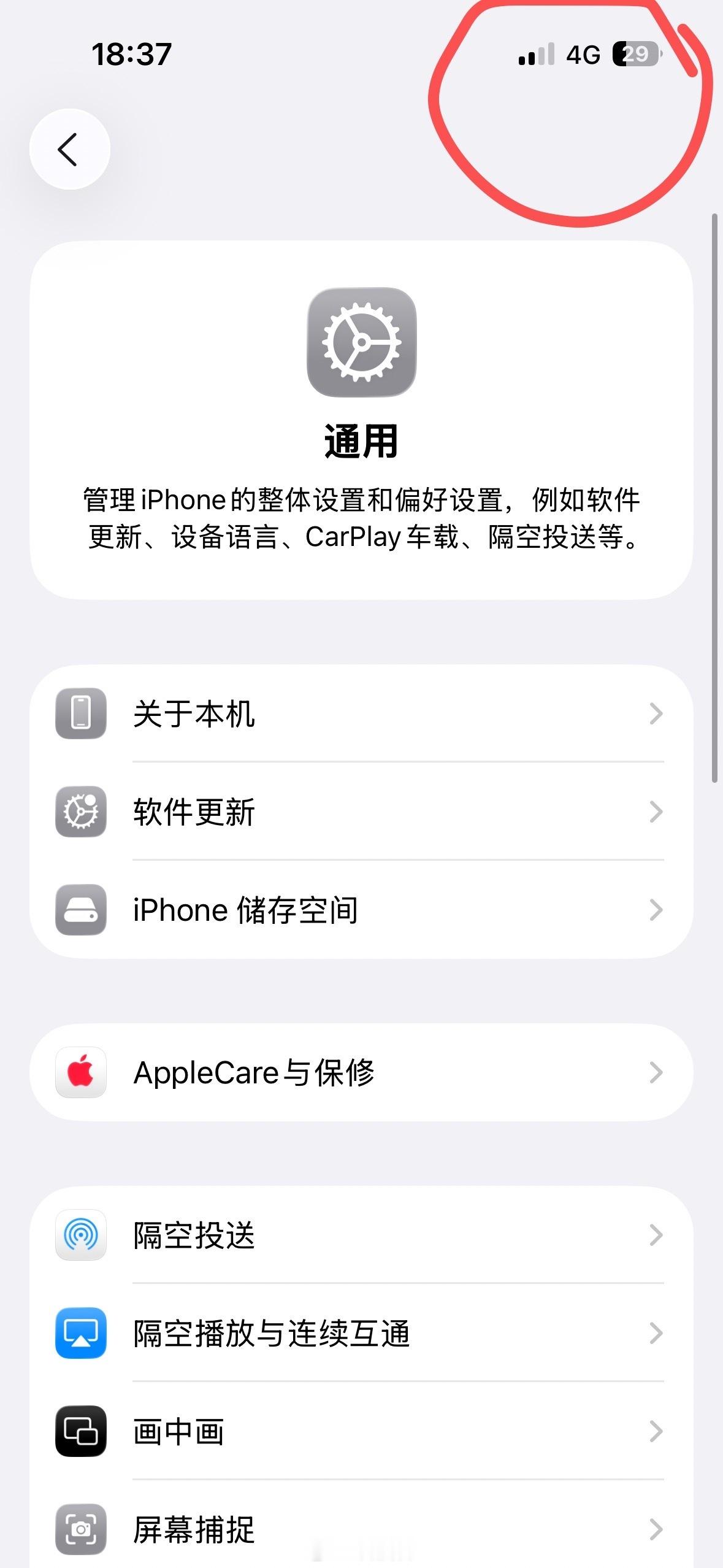Image resolution: width=723 pixels, height=1568 pixels.
Task: Open the 软件更新 settings entry
Action: [362, 812]
